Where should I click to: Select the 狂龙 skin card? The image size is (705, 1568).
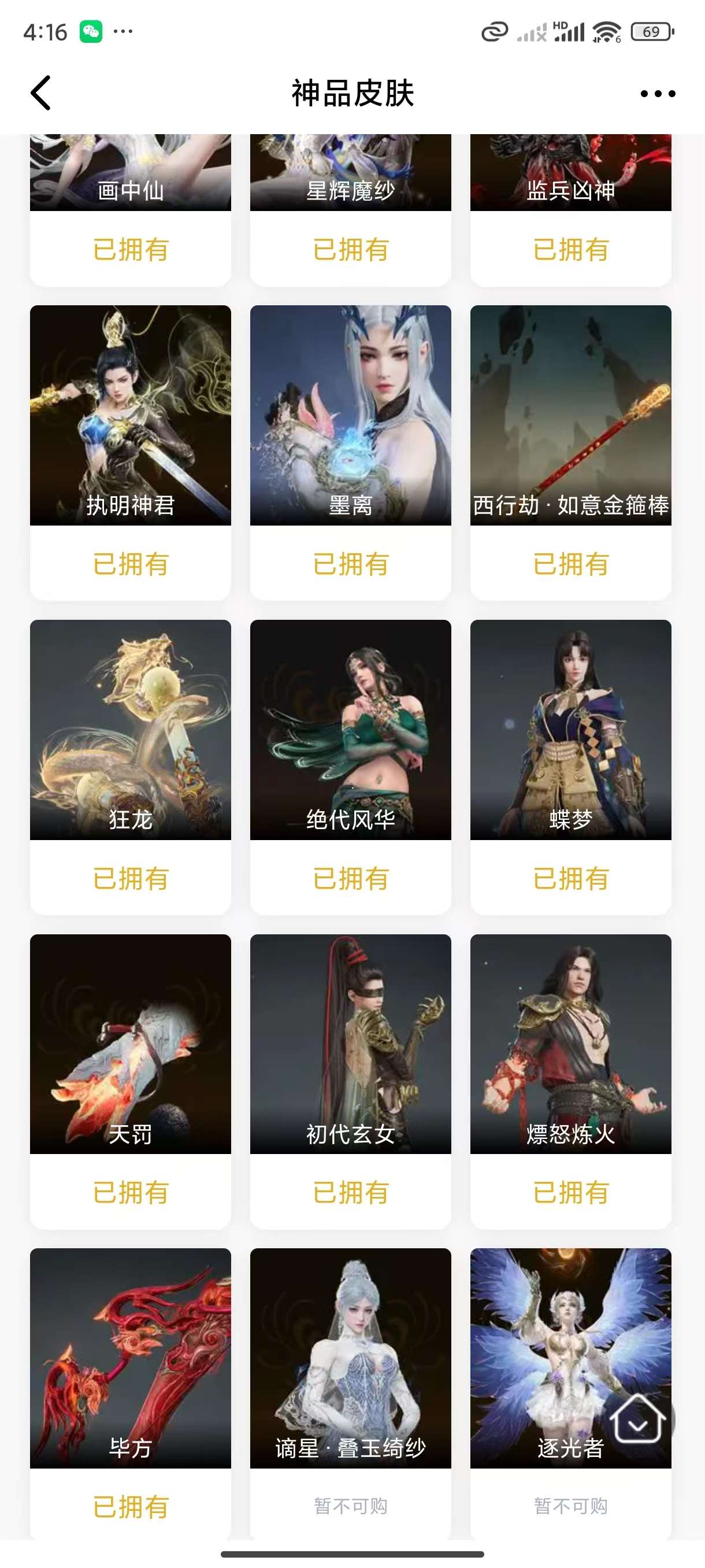(130, 730)
